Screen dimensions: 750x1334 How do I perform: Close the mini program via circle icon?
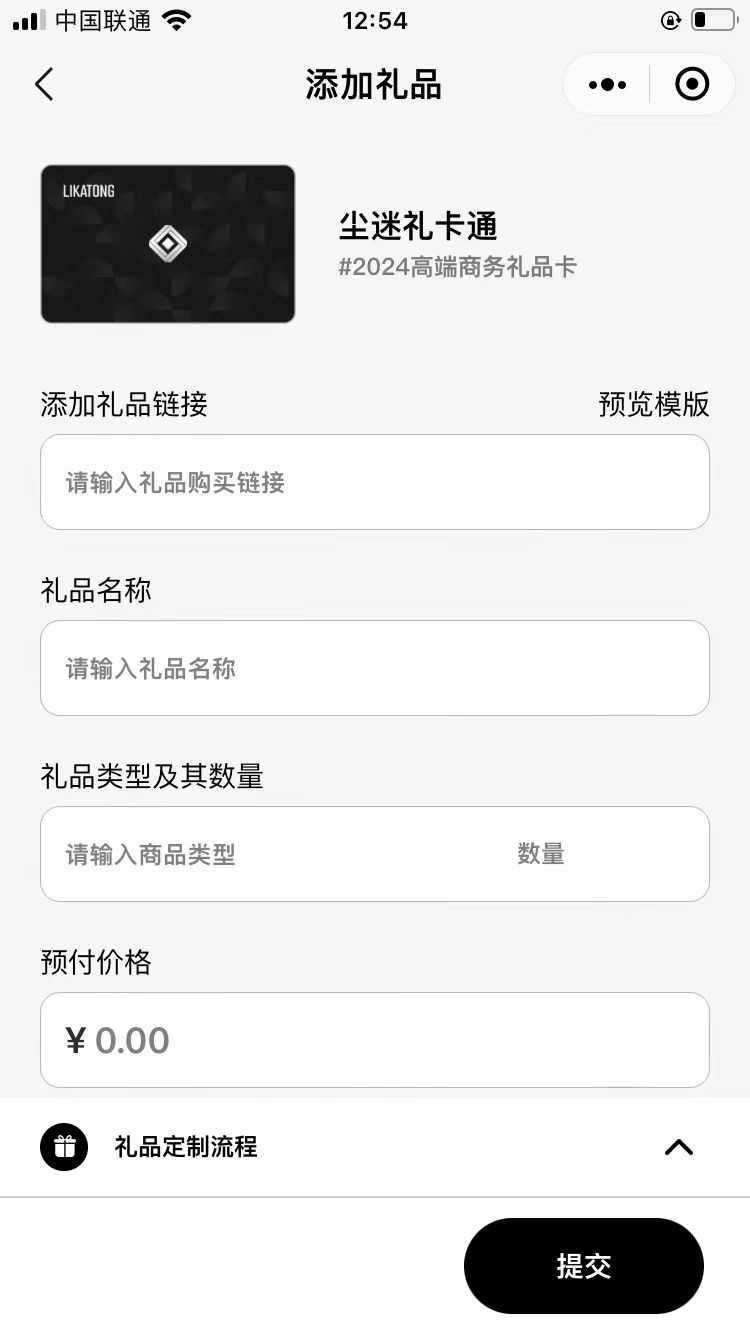point(692,85)
